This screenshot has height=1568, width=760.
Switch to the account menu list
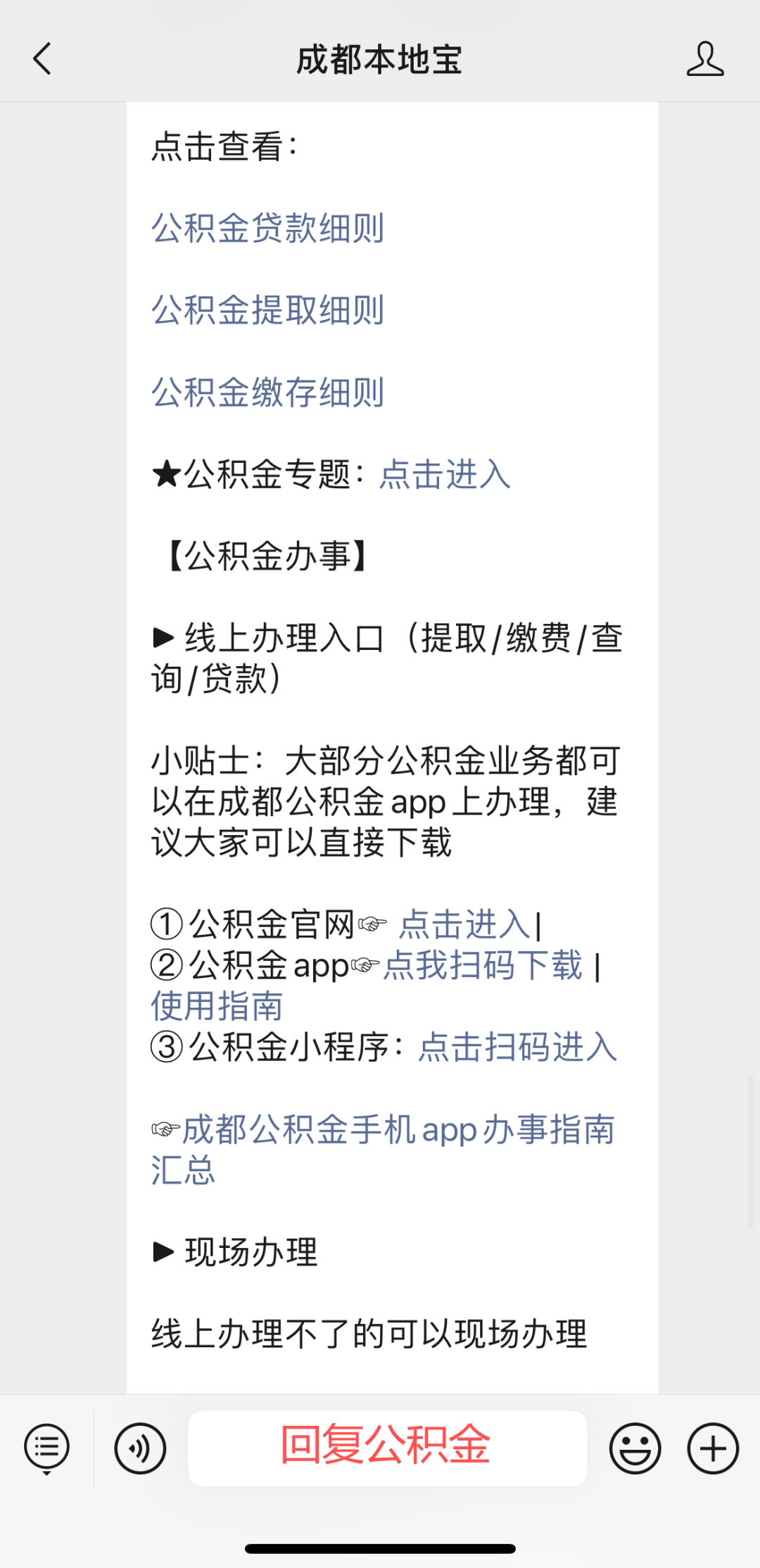[46, 1448]
